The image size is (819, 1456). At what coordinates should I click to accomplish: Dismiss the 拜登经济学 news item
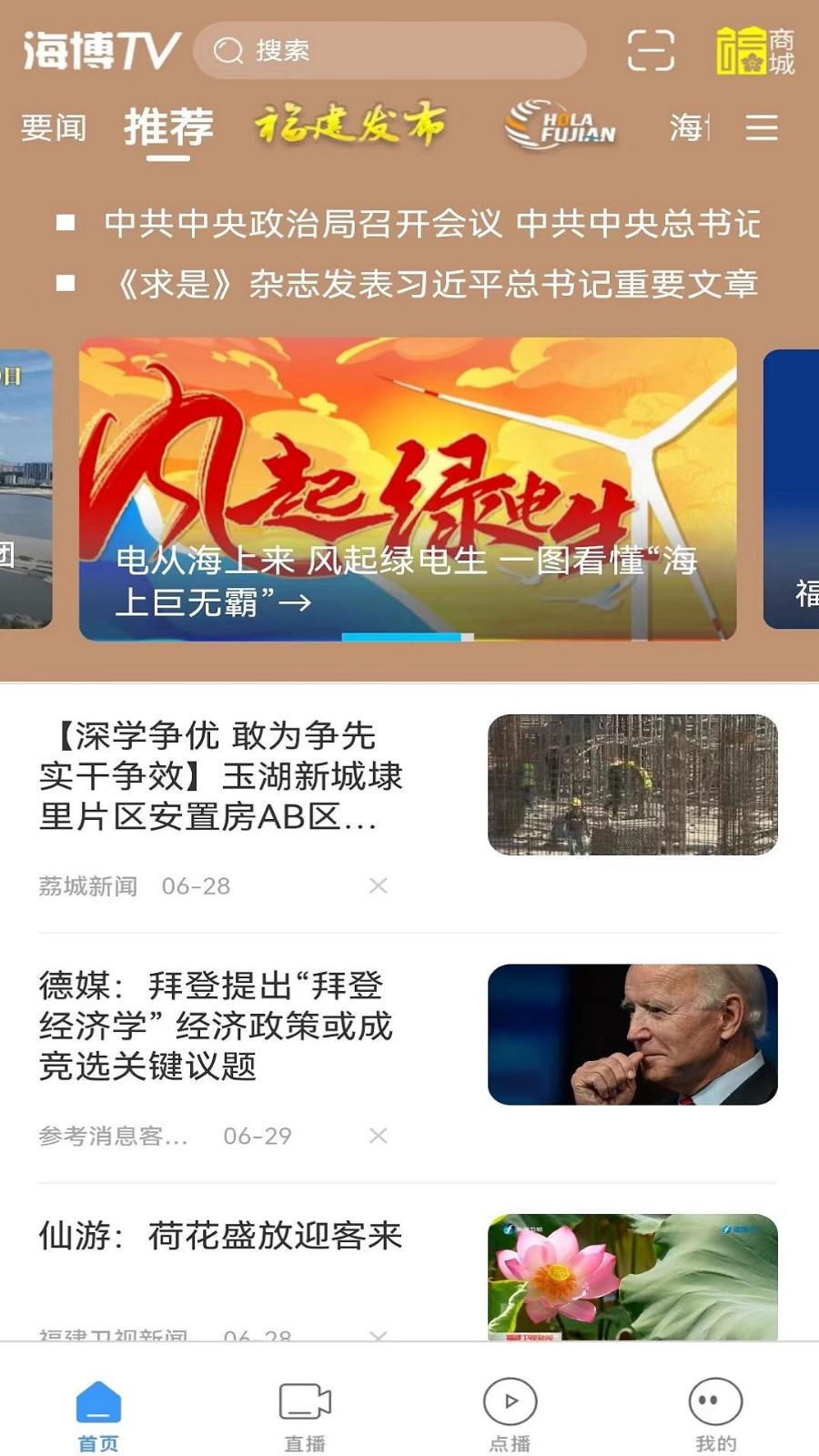coord(379,1136)
